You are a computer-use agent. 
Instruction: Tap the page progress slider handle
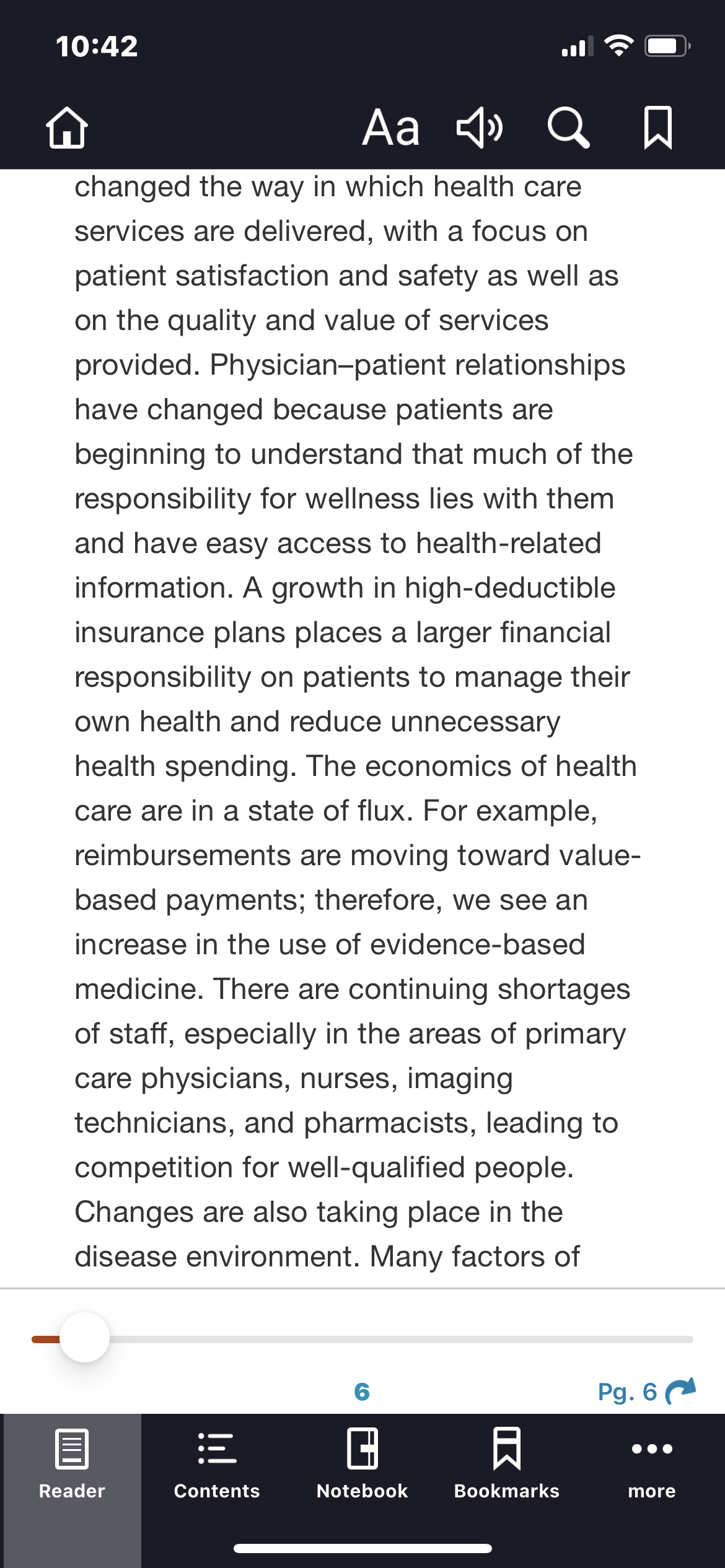pyautogui.click(x=85, y=1337)
